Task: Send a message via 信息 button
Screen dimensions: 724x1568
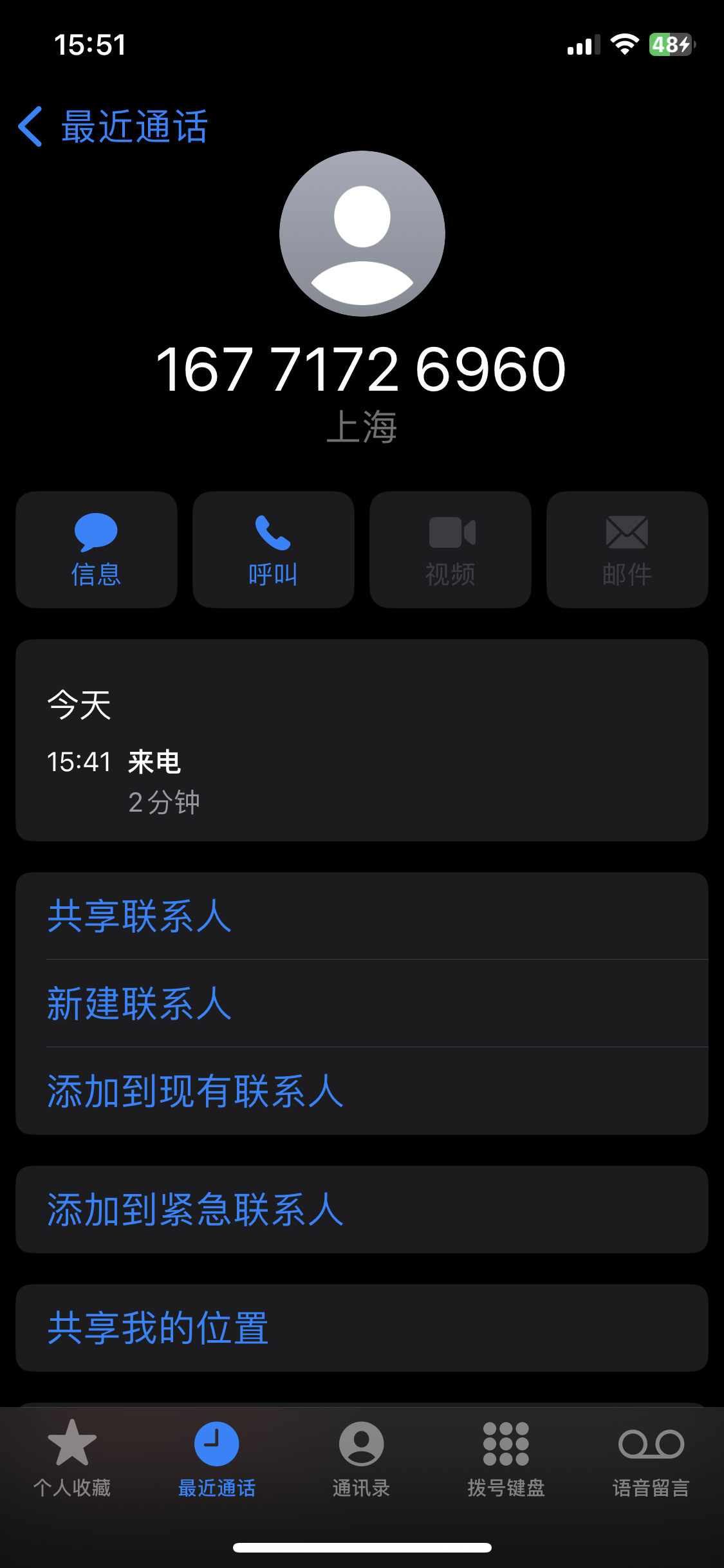Action: 97,550
